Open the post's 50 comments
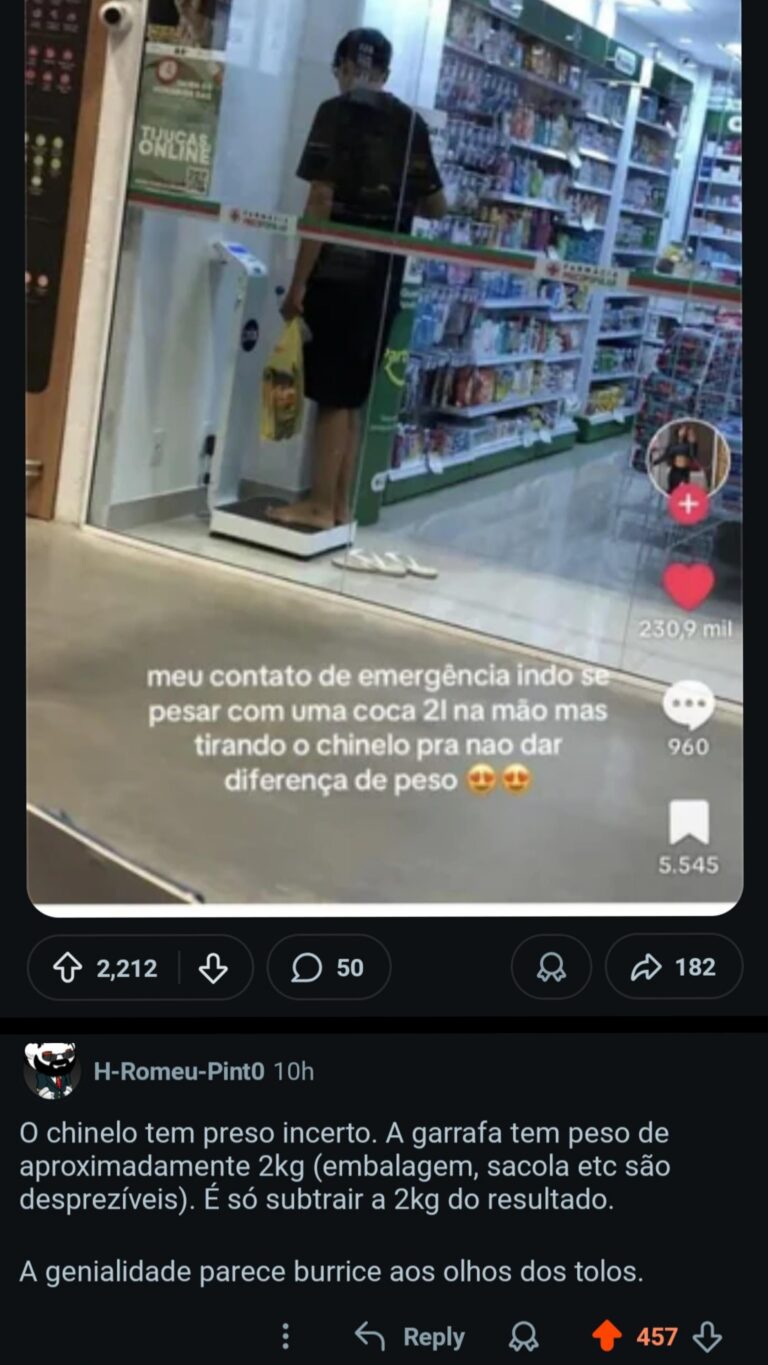768x1365 pixels. (328, 968)
